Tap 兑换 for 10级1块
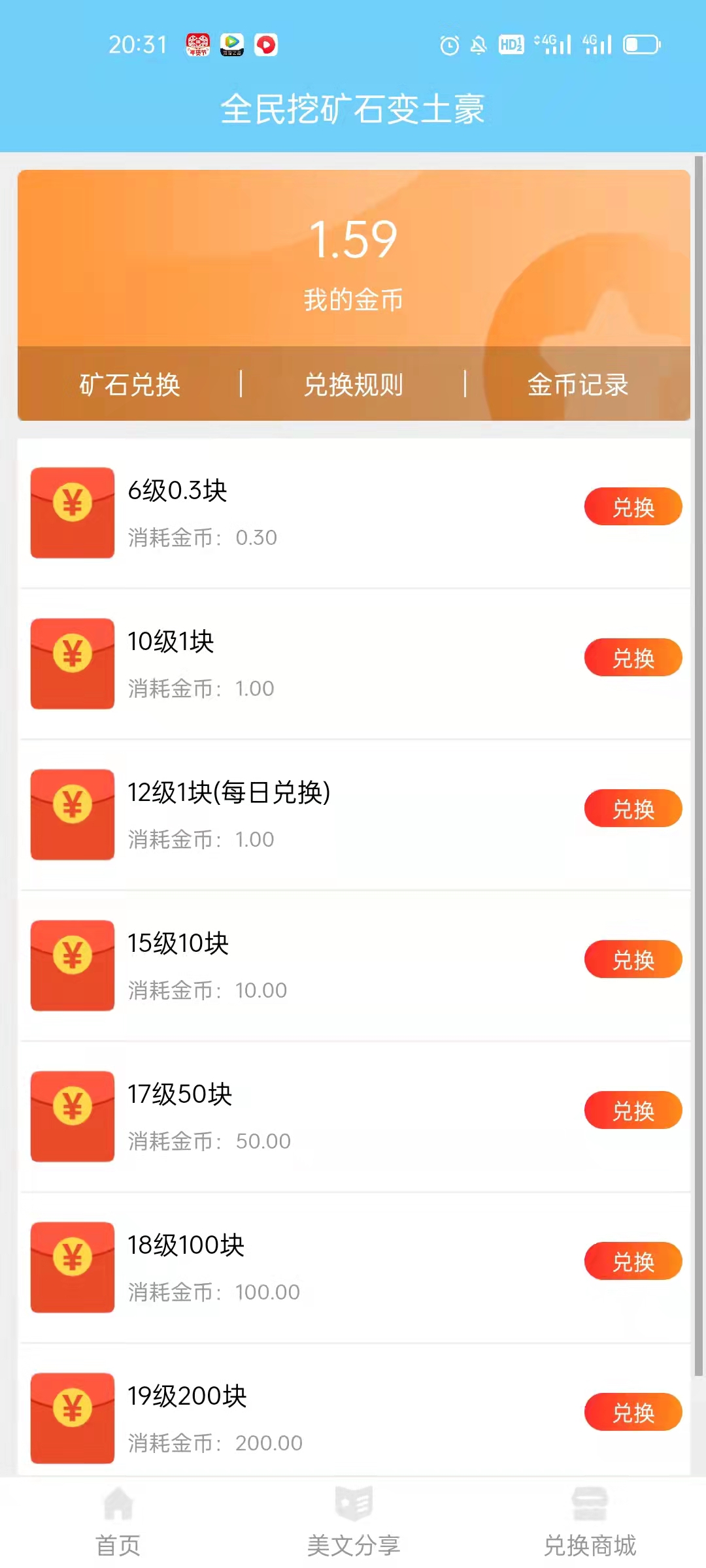Viewport: 706px width, 1568px height. (633, 658)
